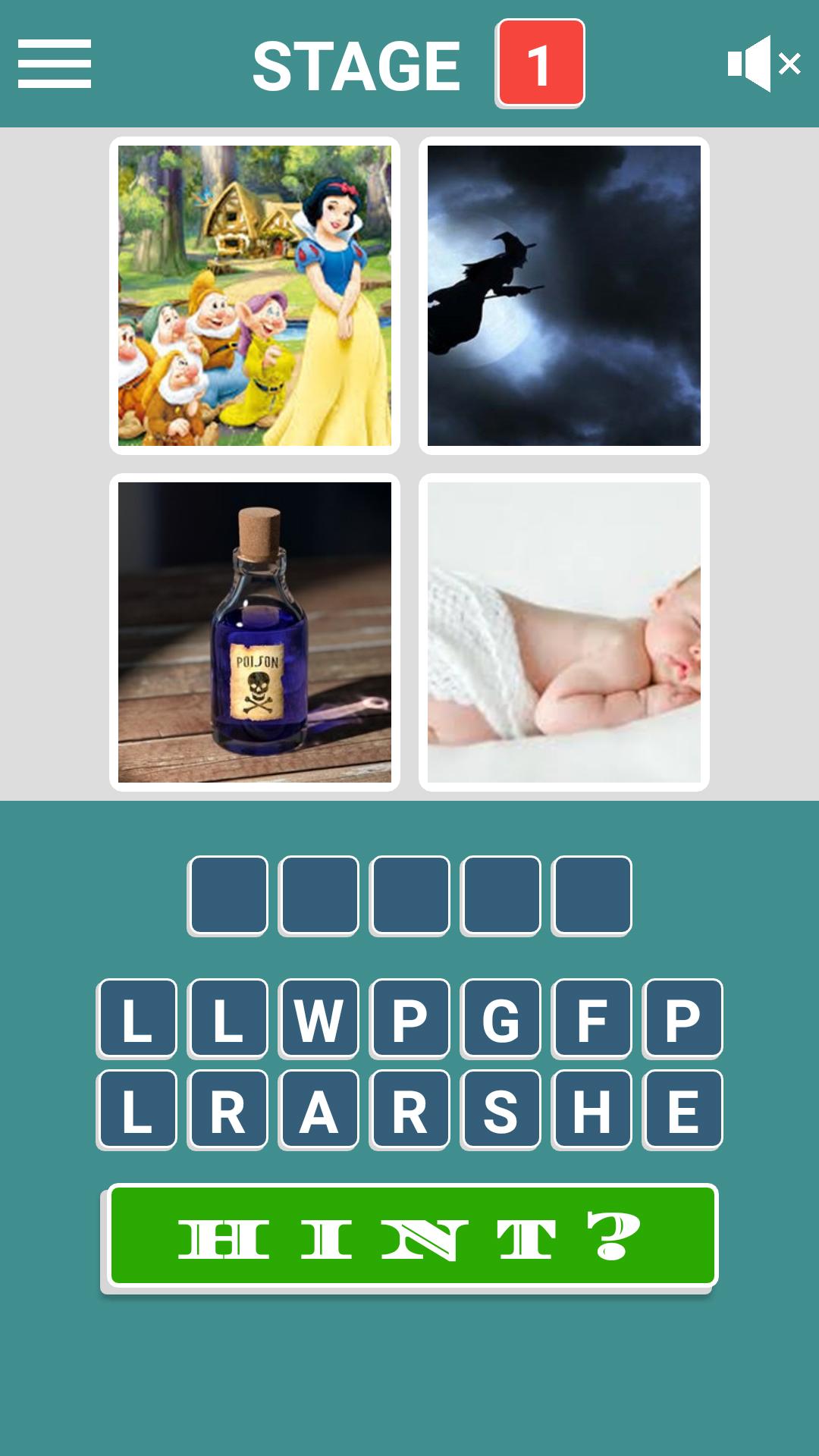This screenshot has width=819, height=1456.
Task: Select the letter W tile
Action: 318,1018
